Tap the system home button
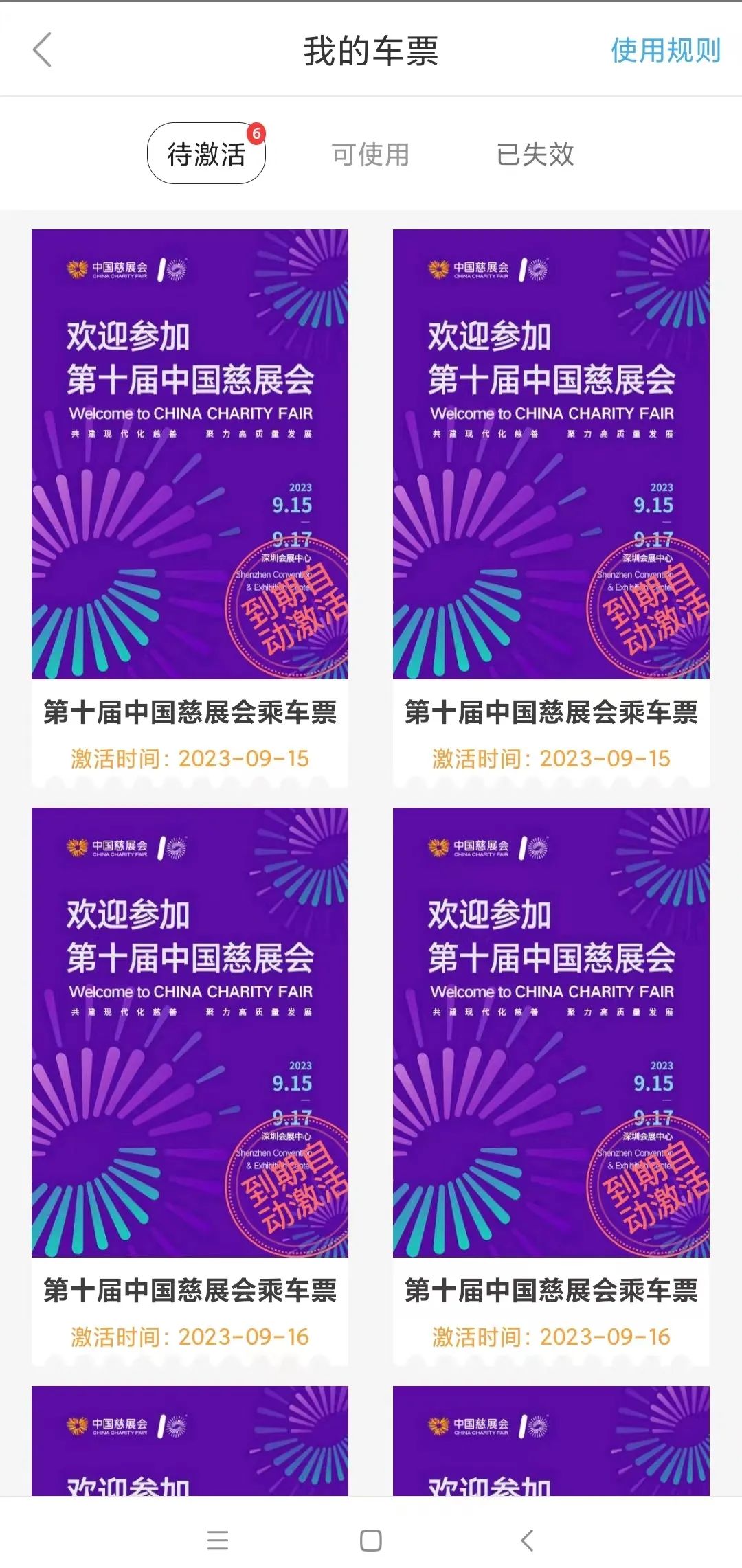This screenshot has height=1568, width=742. [371, 1540]
